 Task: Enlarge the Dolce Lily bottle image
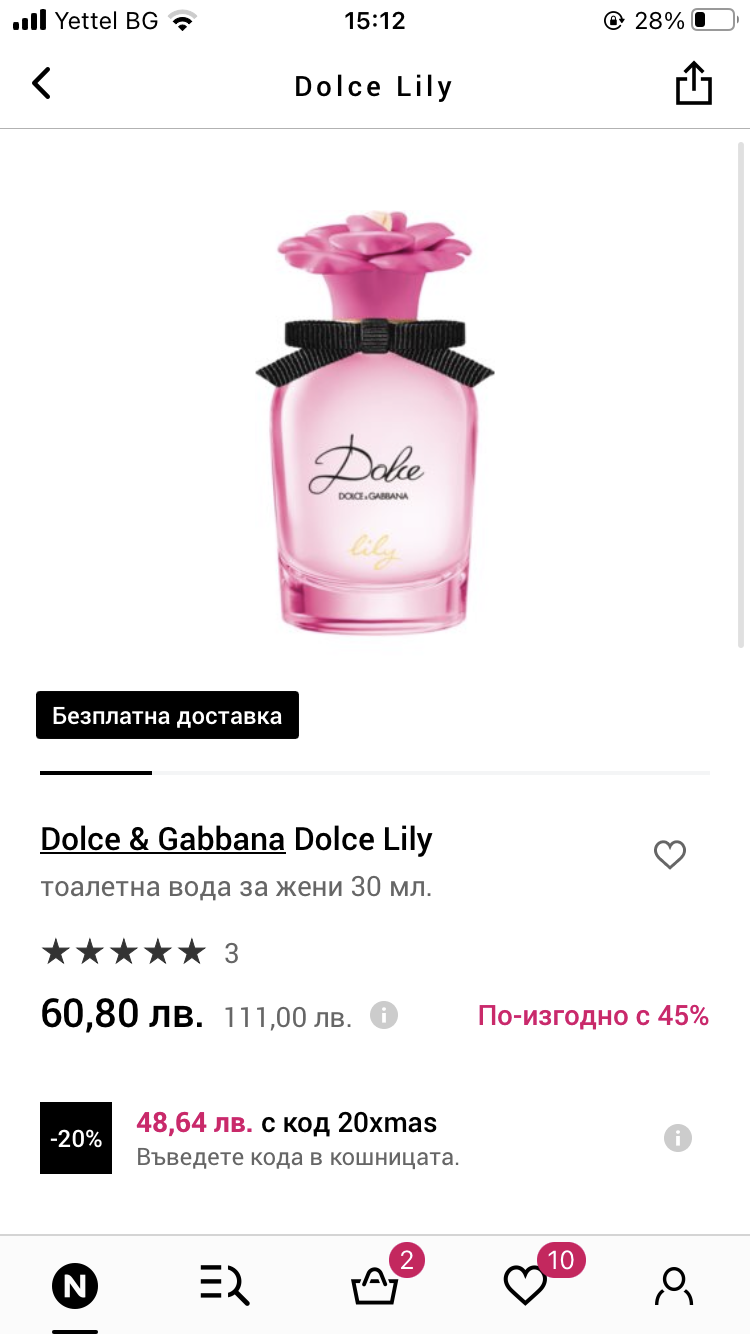tap(375, 420)
